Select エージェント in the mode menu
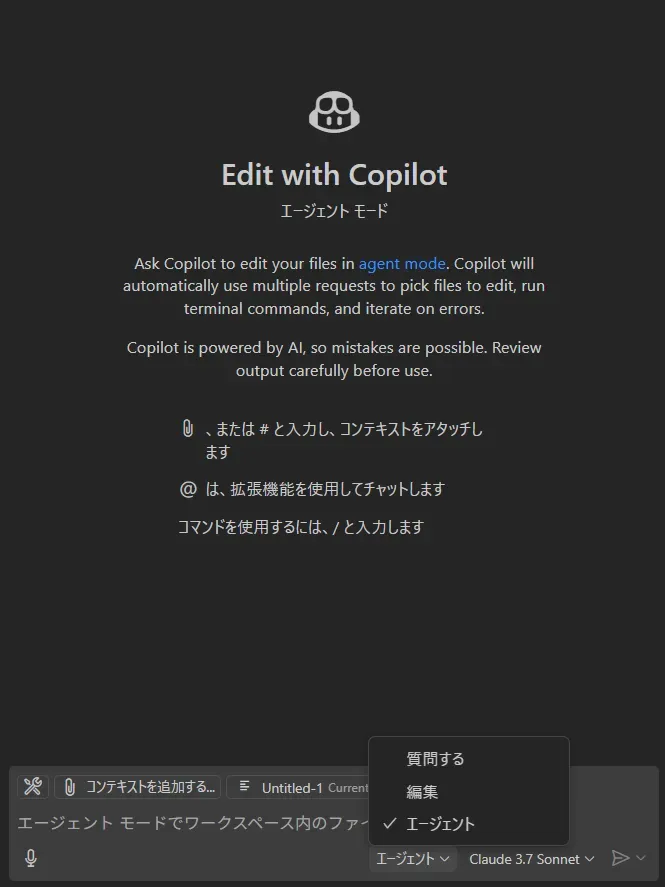665x887 pixels. pos(440,824)
